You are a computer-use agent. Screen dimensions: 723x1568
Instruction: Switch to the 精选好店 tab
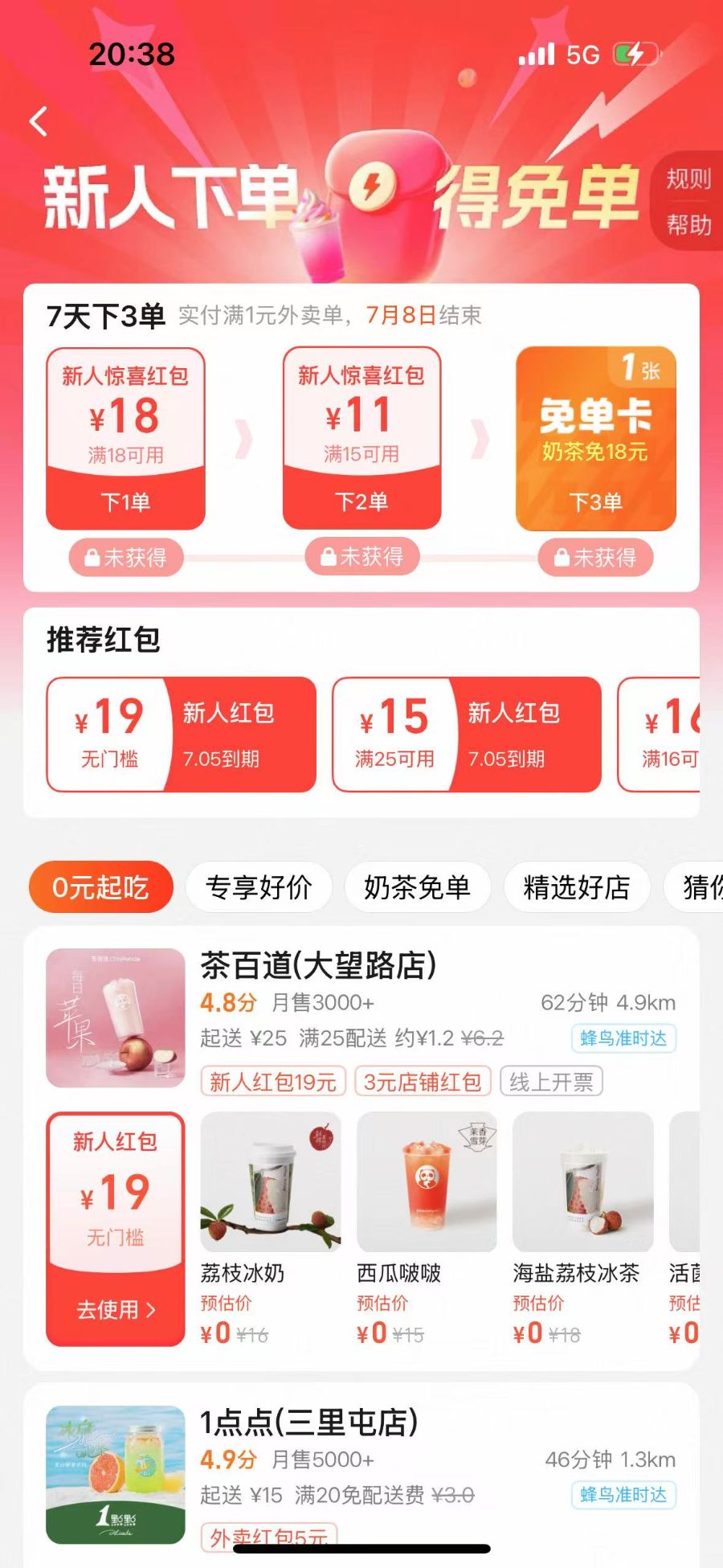coord(576,887)
